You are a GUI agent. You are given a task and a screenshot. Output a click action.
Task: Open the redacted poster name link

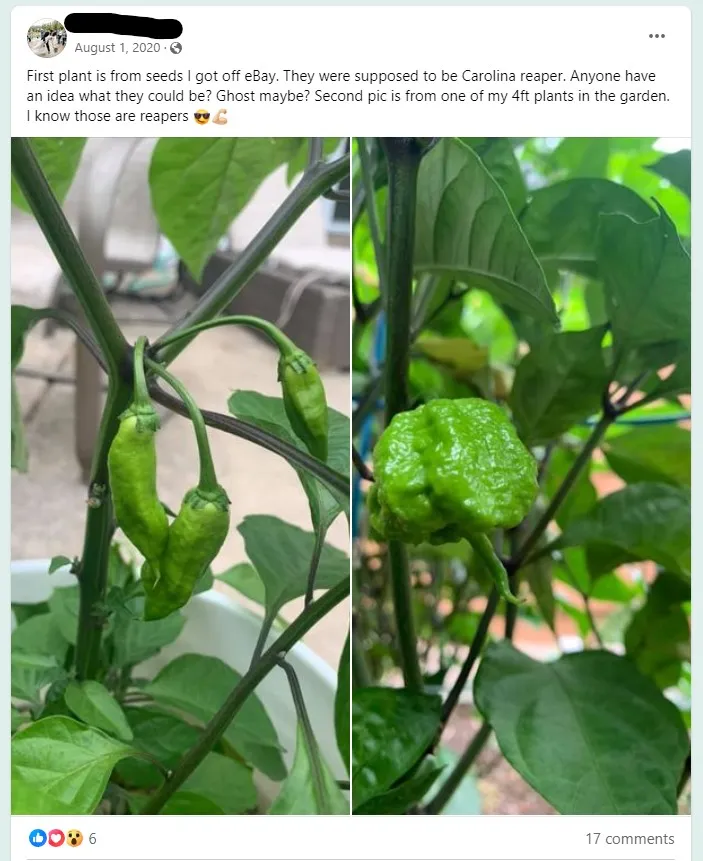coord(126,27)
